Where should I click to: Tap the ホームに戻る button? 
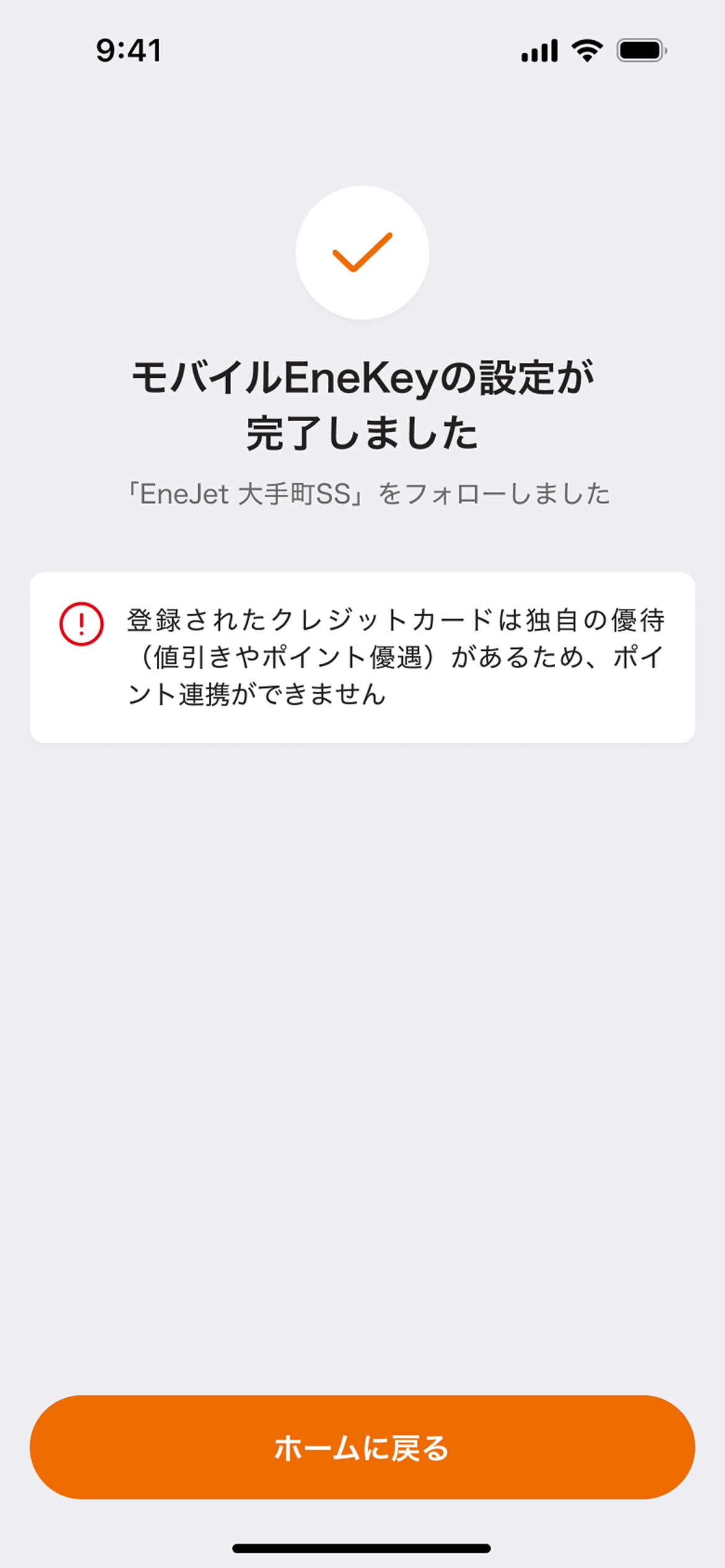point(362,1448)
